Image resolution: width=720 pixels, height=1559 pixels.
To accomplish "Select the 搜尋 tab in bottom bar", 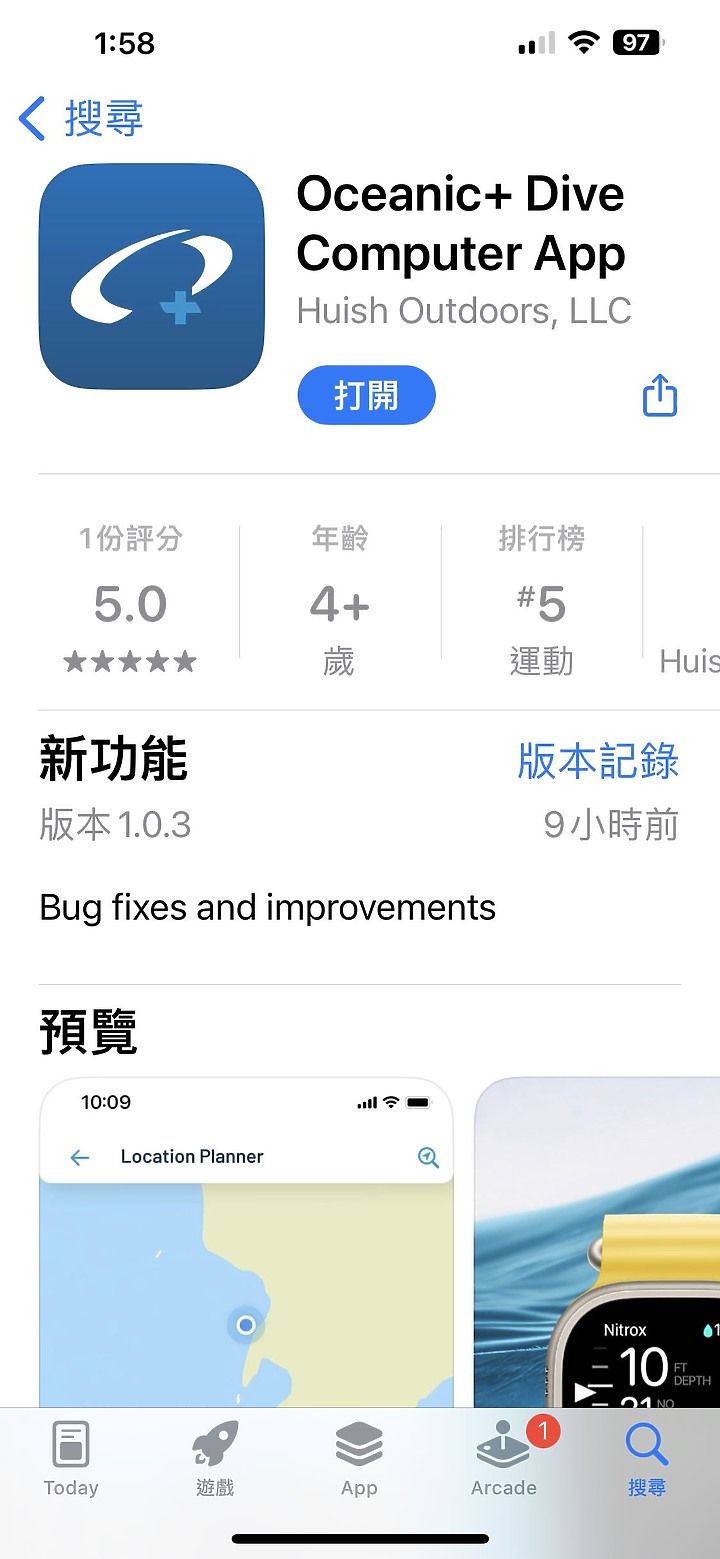I will click(x=646, y=1459).
